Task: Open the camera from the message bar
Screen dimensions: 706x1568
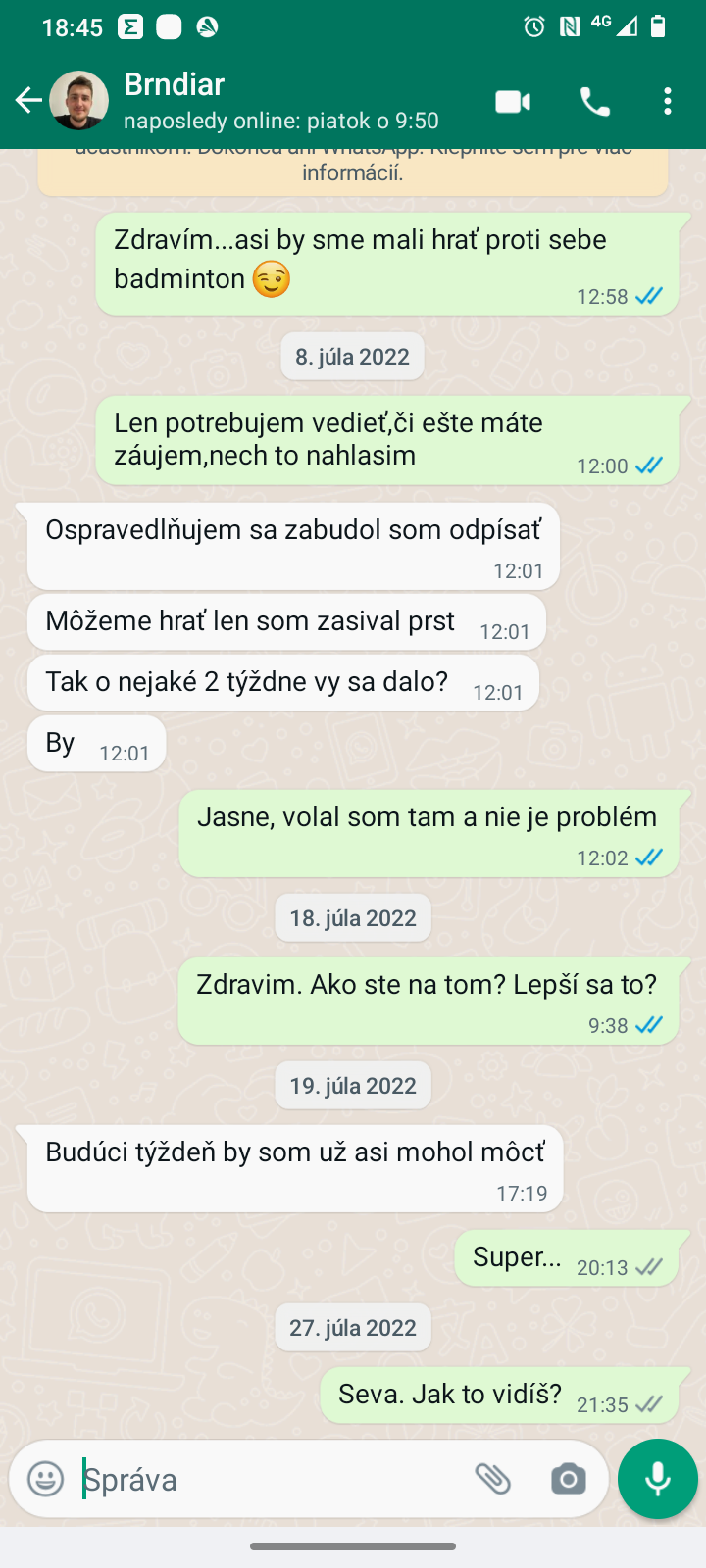Action: 568,1479
